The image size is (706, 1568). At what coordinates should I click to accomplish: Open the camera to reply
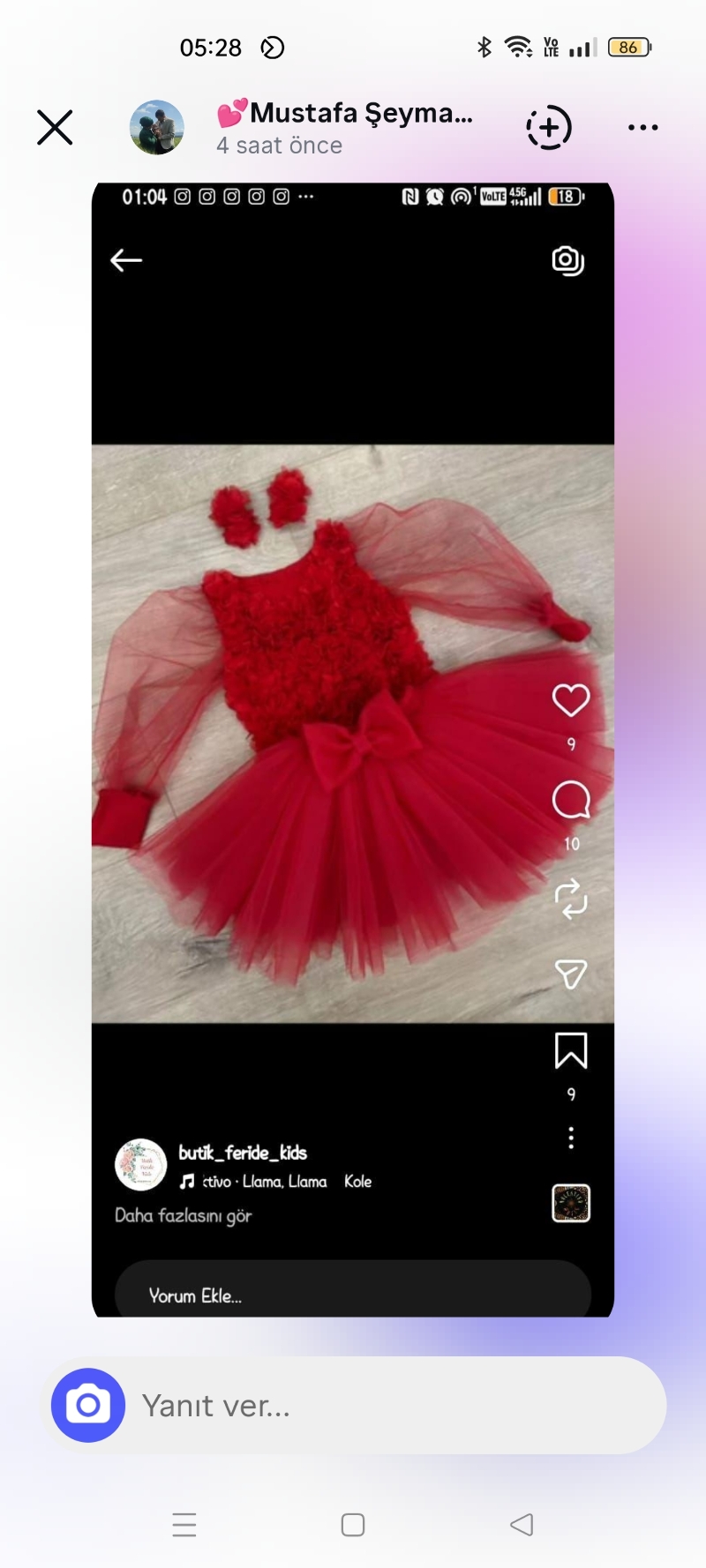pos(88,1405)
